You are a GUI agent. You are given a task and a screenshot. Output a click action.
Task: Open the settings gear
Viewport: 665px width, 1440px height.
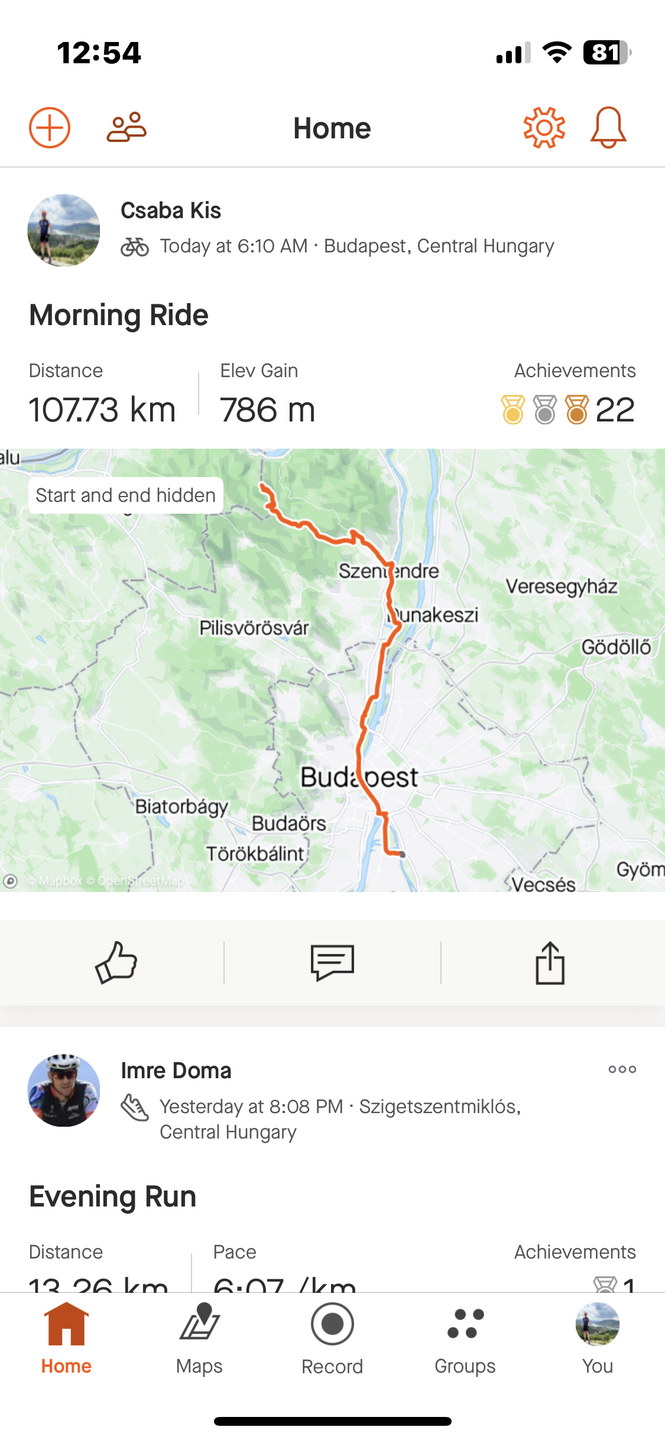pos(544,128)
